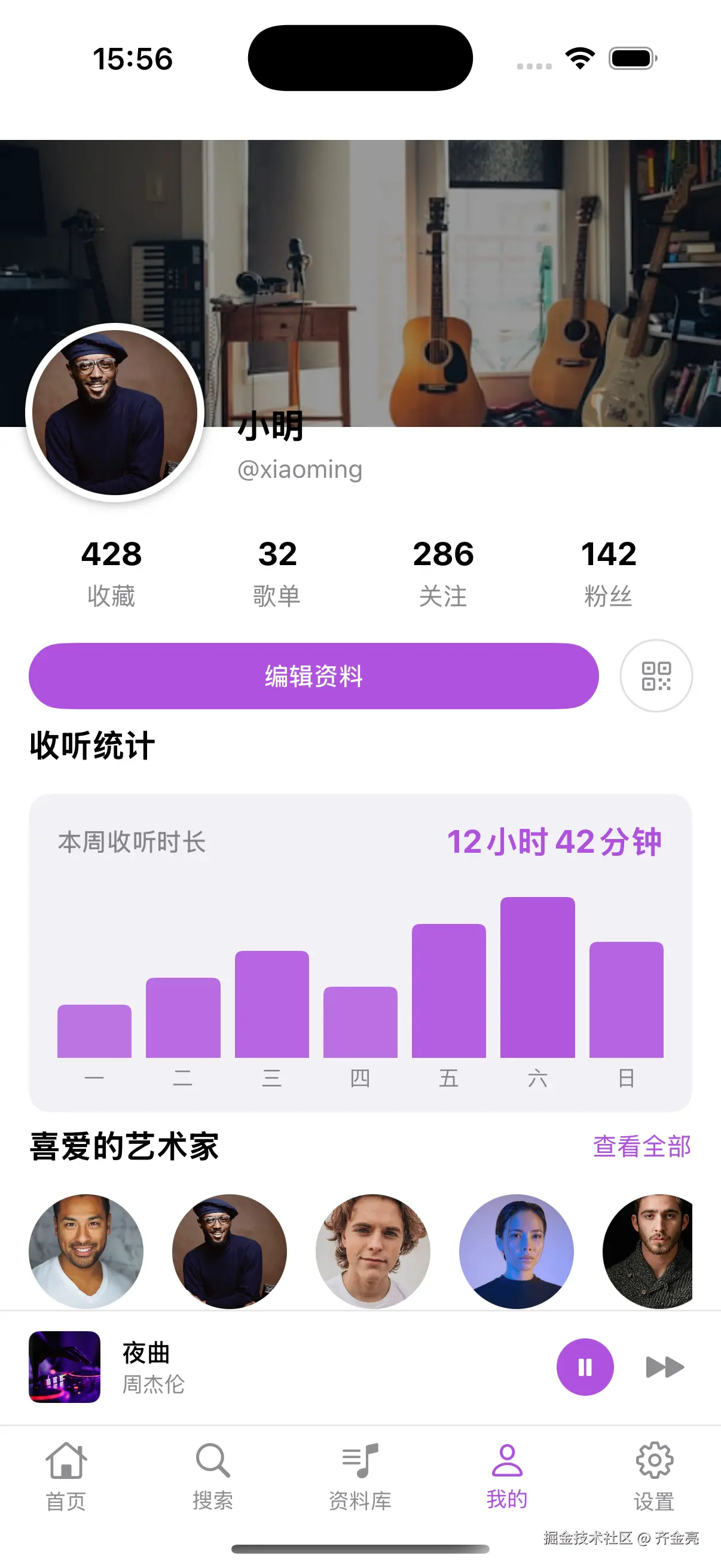The width and height of the screenshot is (721, 1568).
Task: Open the 设置 settings gear icon
Action: [x=655, y=1460]
